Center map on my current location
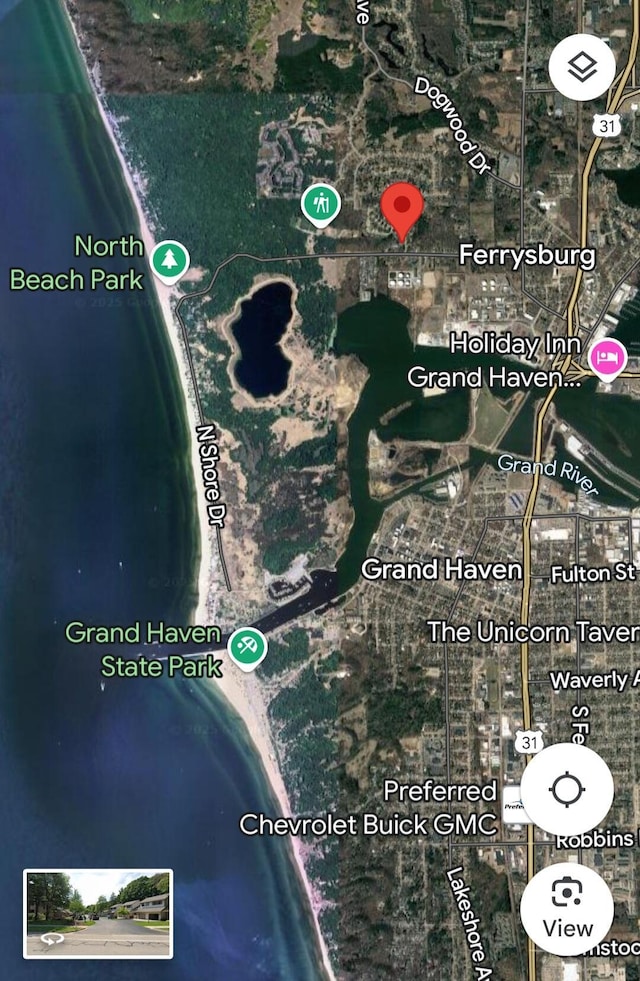 coord(567,790)
